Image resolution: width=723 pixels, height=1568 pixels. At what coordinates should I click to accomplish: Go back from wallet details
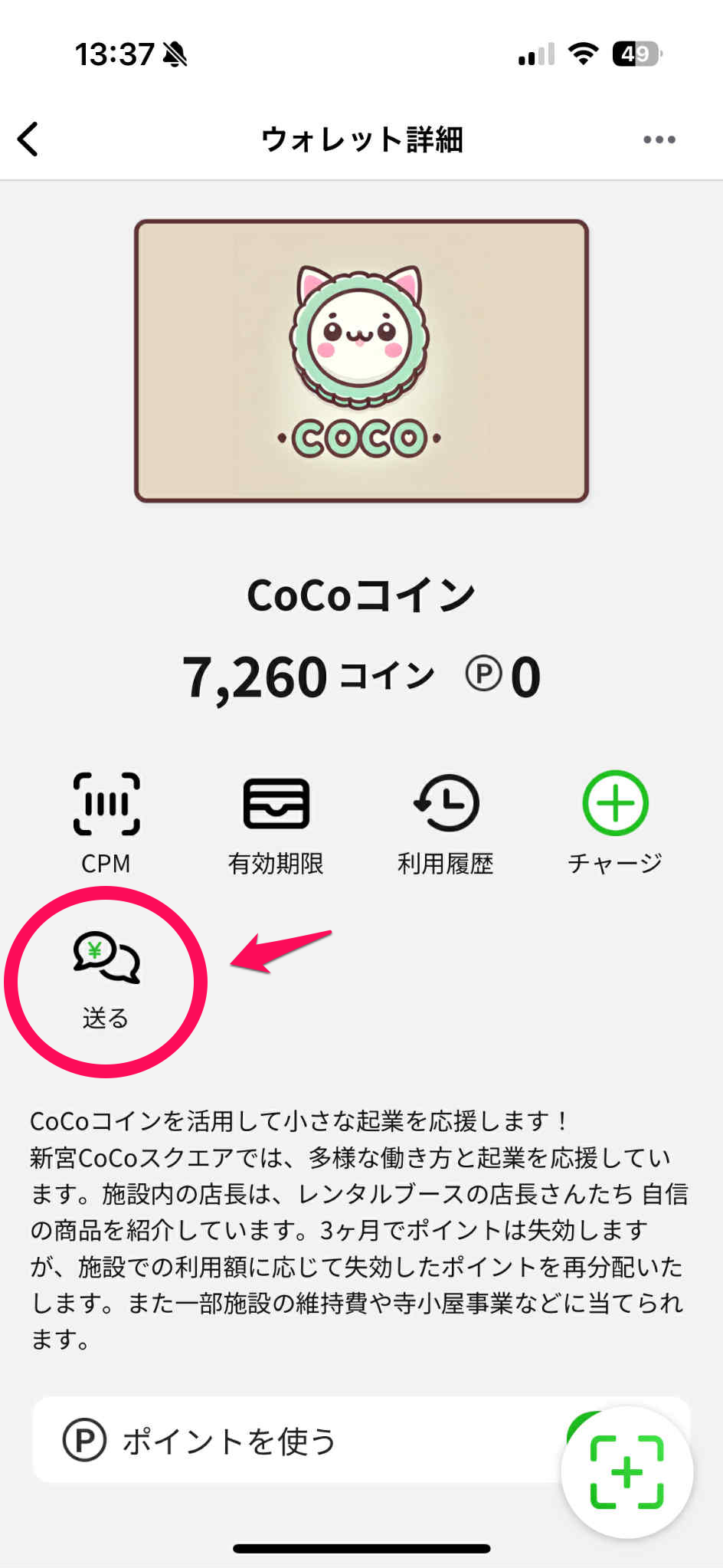(x=29, y=139)
